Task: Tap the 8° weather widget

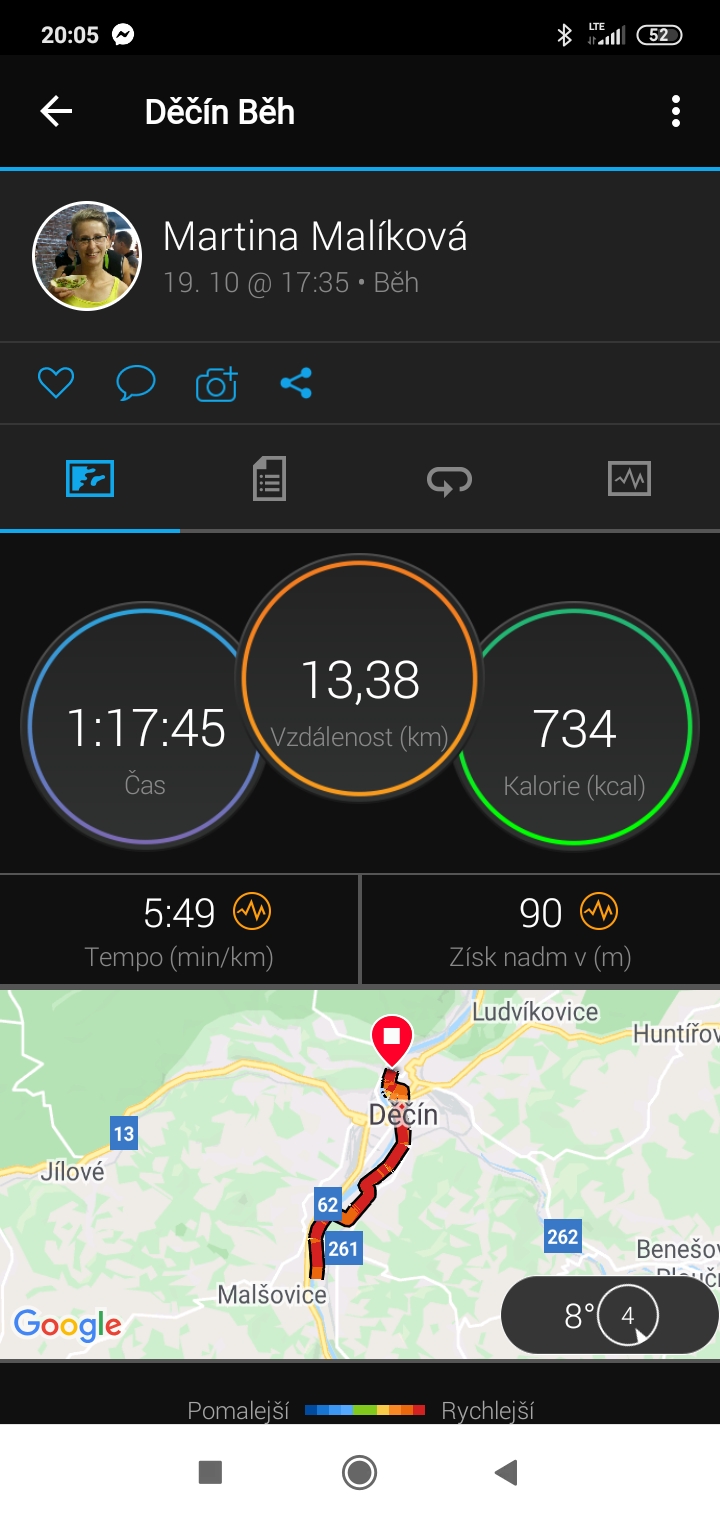Action: (x=608, y=1314)
